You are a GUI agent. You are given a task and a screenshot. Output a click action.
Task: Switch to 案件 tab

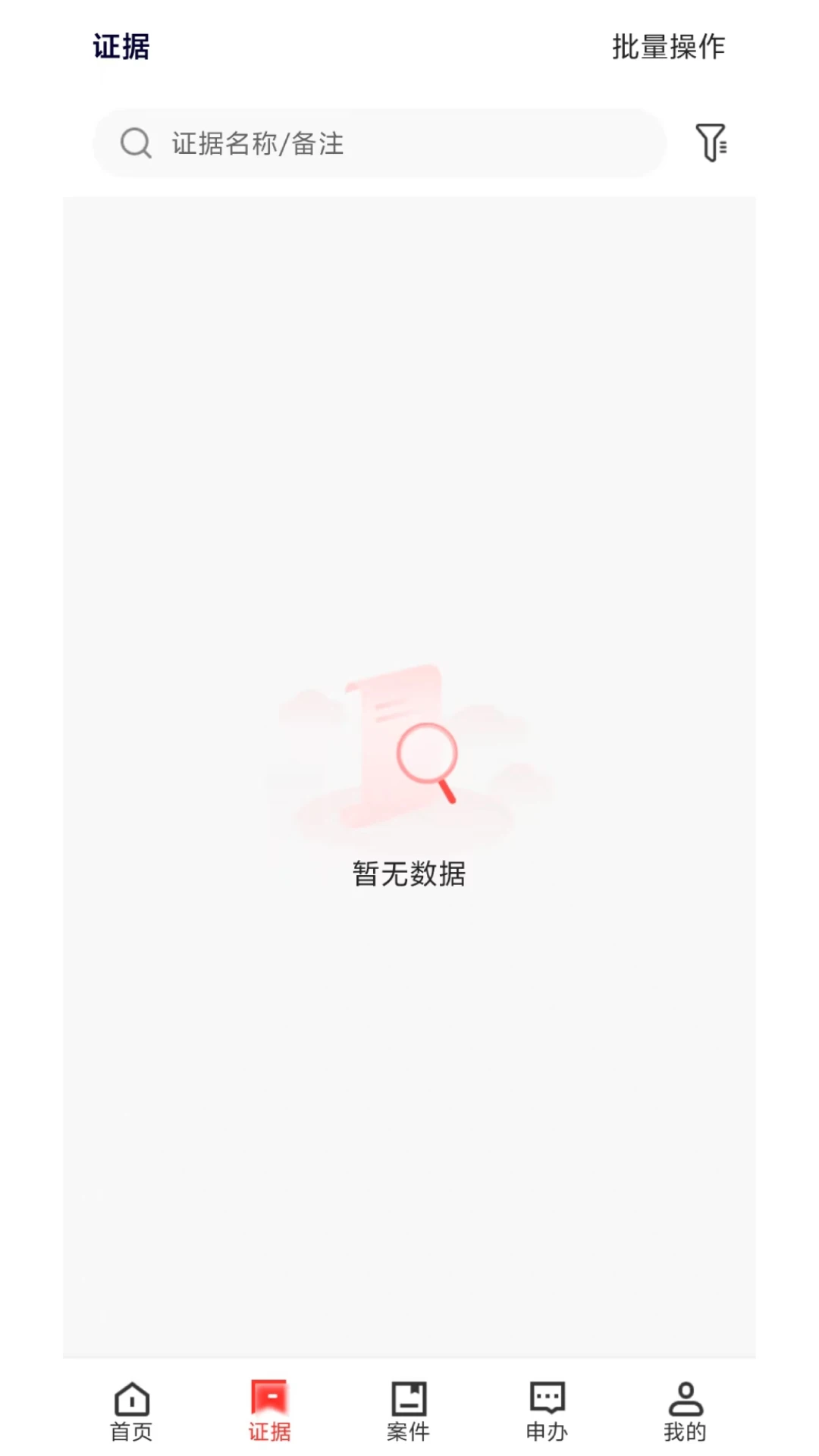tap(407, 1412)
